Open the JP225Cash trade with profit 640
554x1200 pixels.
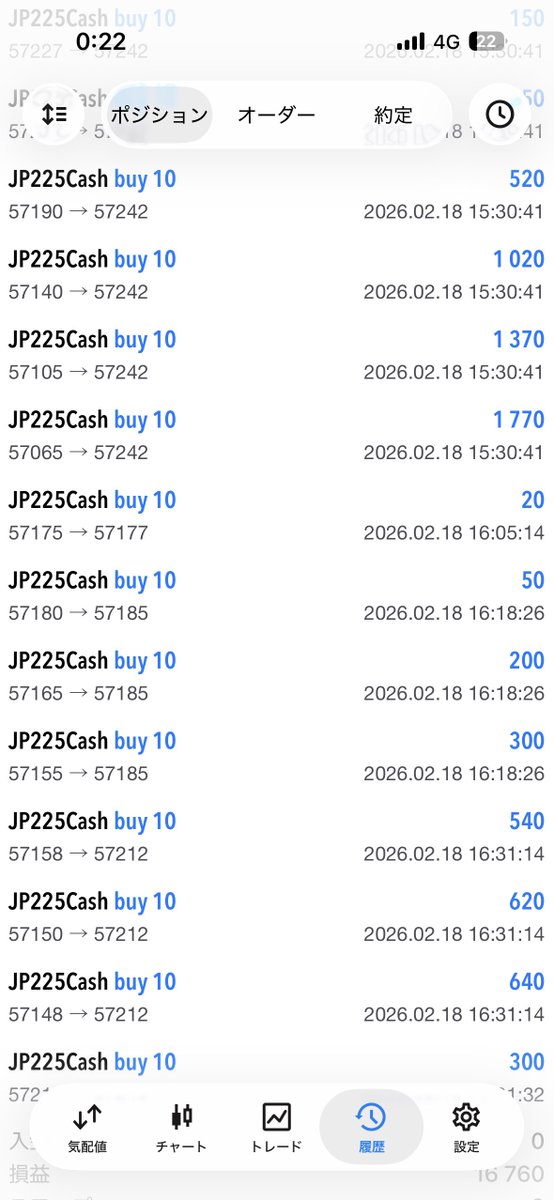click(x=277, y=997)
